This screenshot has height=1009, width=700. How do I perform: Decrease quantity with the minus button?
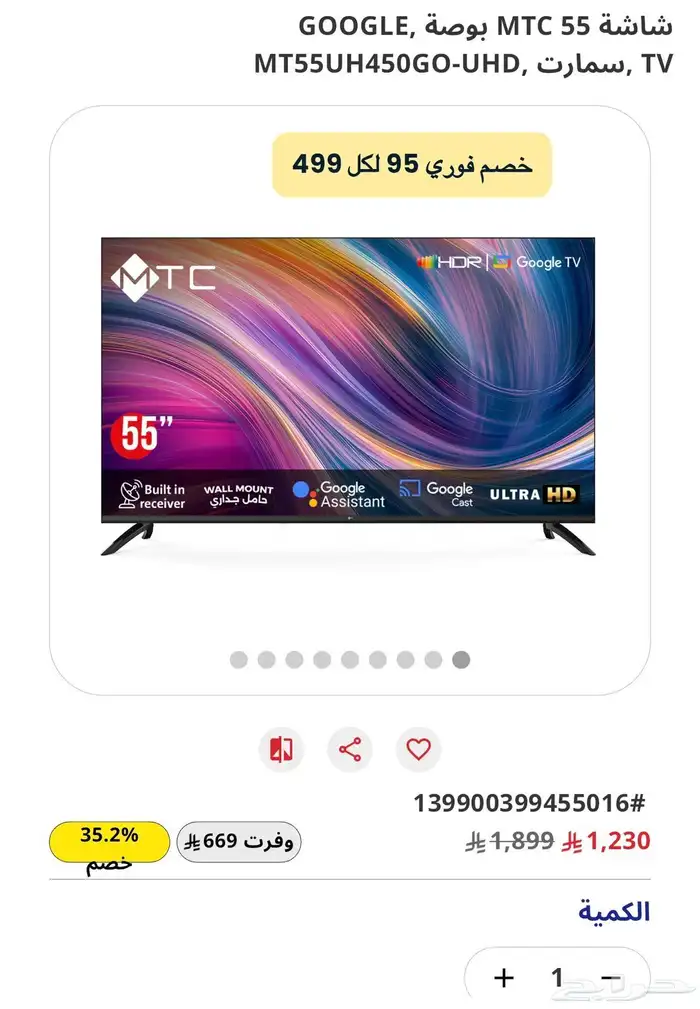[x=611, y=977]
